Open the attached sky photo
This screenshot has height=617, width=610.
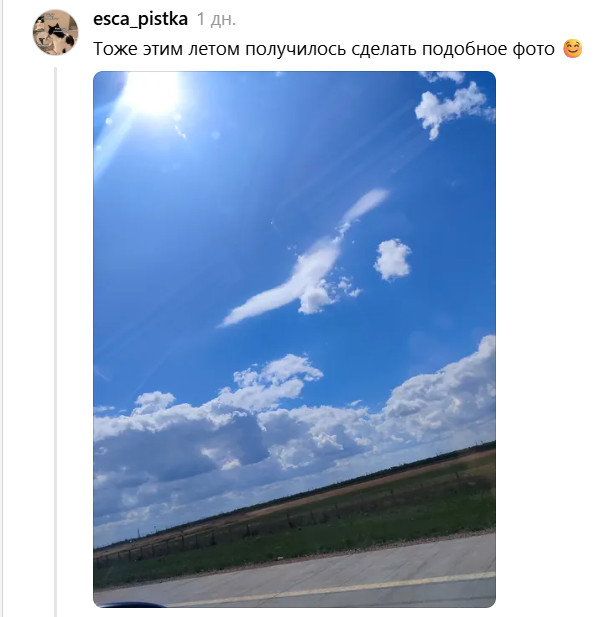tap(294, 339)
